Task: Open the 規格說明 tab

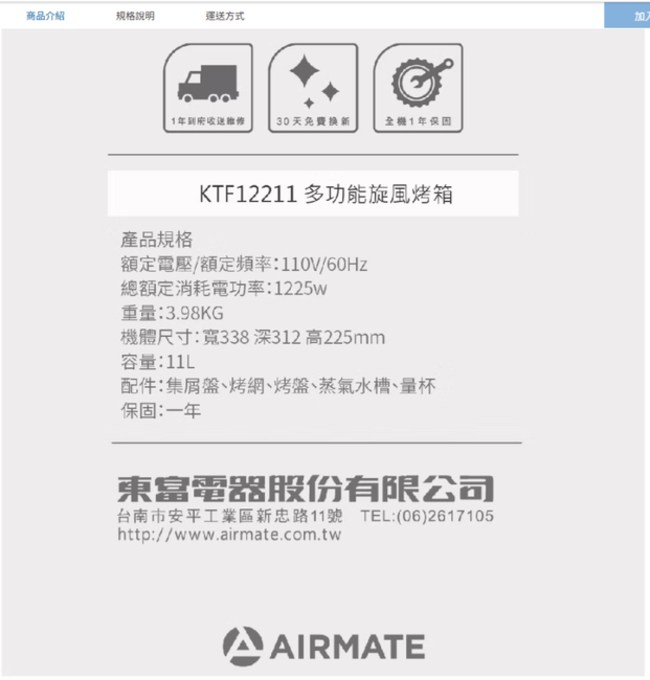Action: click(135, 16)
